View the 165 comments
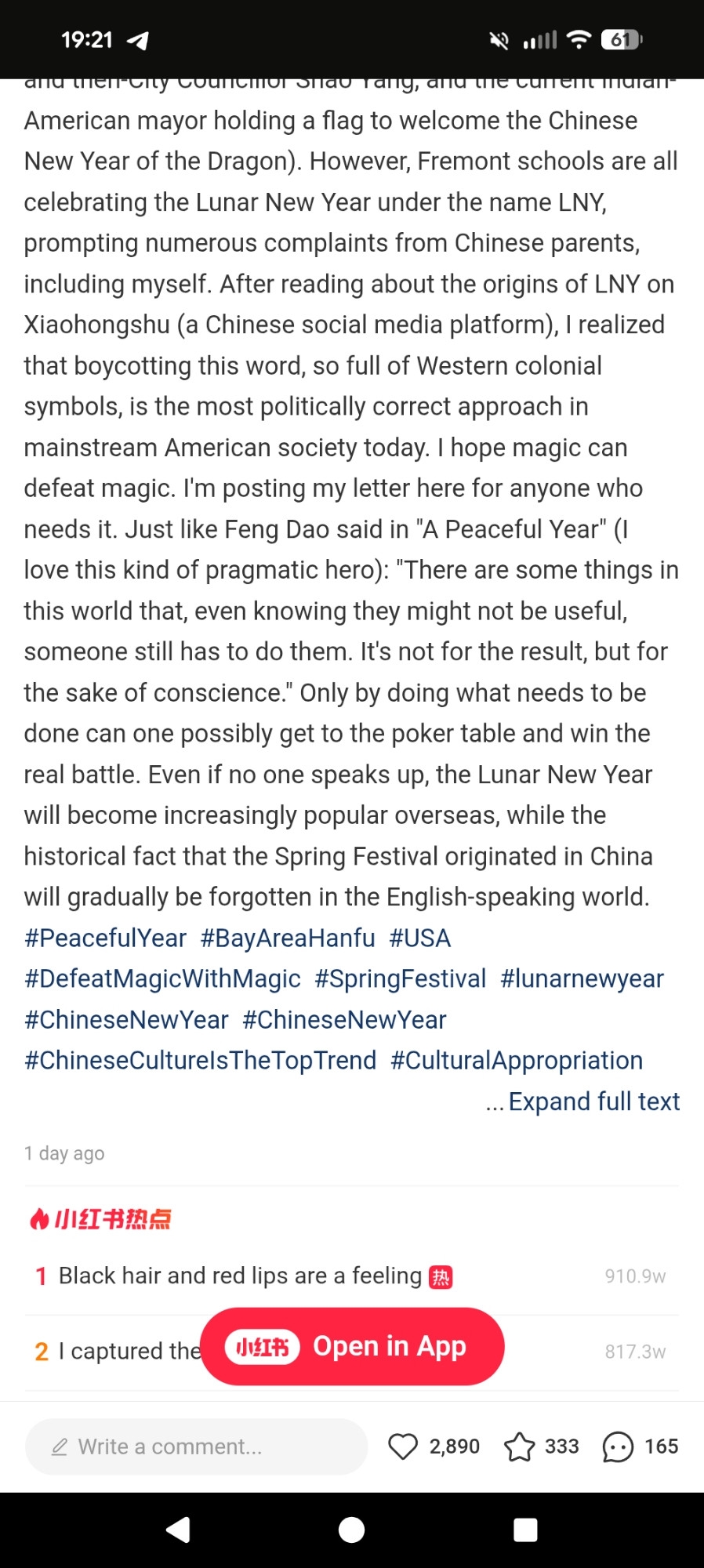This screenshot has width=704, height=1568. tap(619, 1446)
